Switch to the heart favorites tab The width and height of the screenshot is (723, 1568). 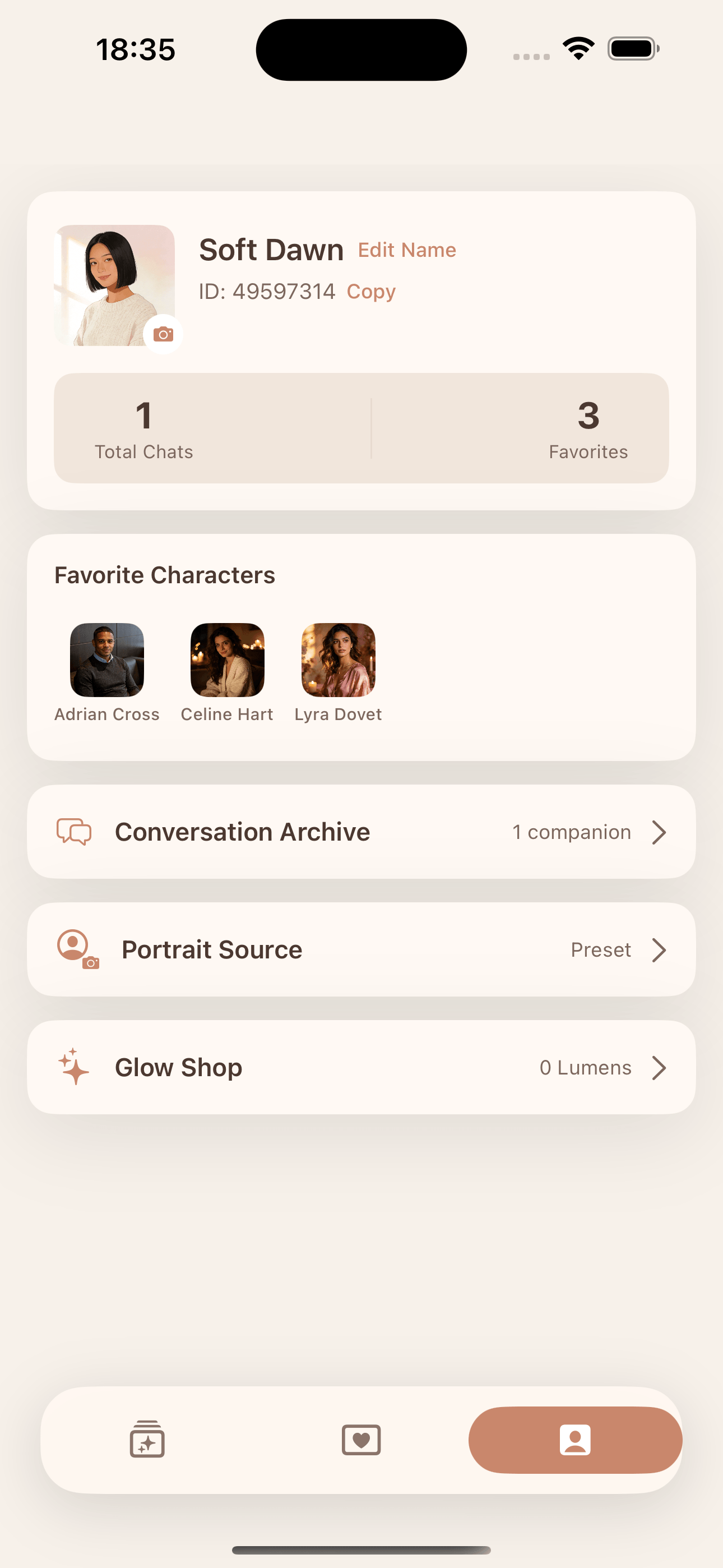click(361, 1440)
